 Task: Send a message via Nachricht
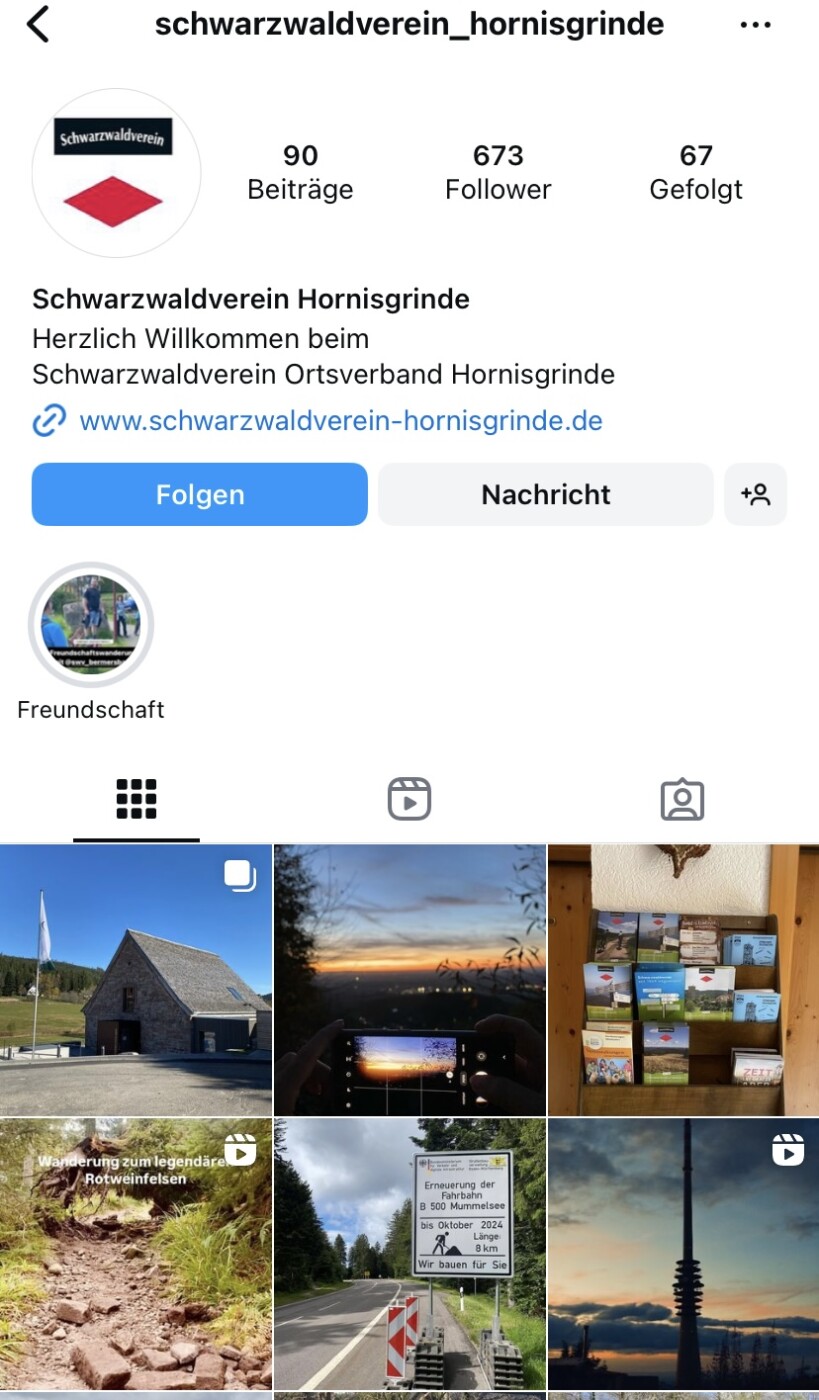(x=545, y=494)
